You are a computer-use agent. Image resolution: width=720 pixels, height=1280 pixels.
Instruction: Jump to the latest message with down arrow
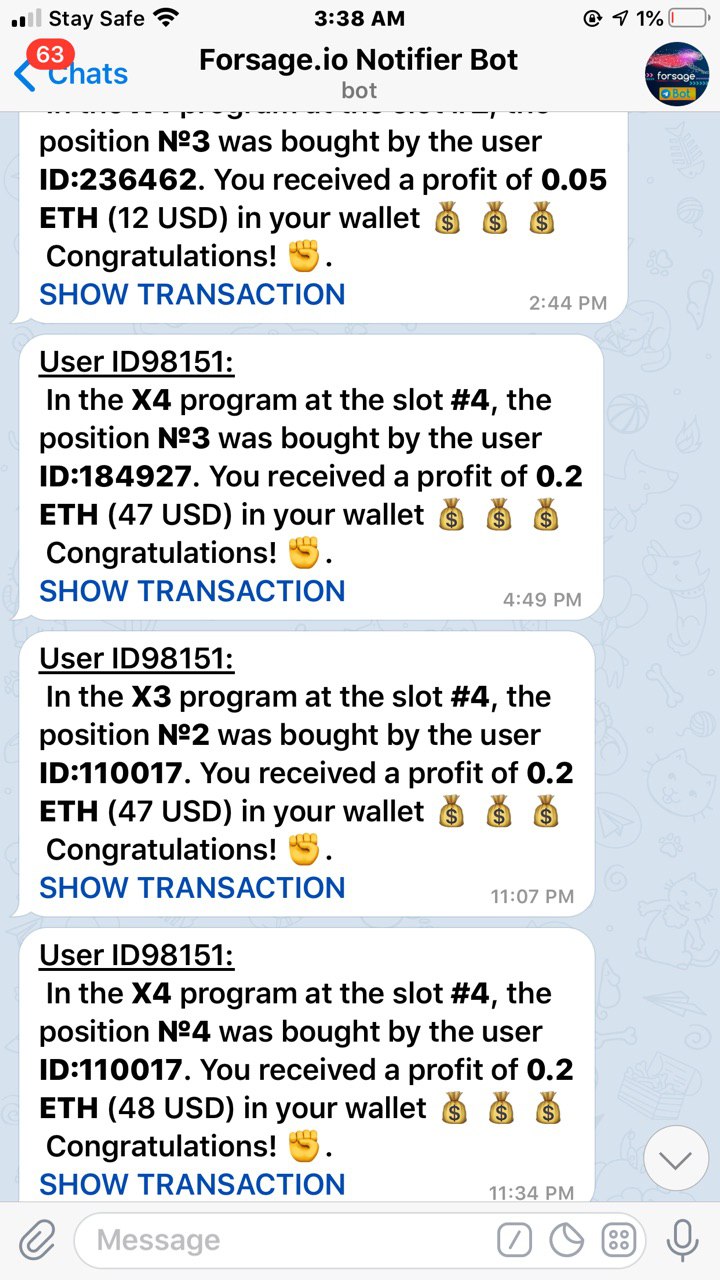(x=676, y=1160)
